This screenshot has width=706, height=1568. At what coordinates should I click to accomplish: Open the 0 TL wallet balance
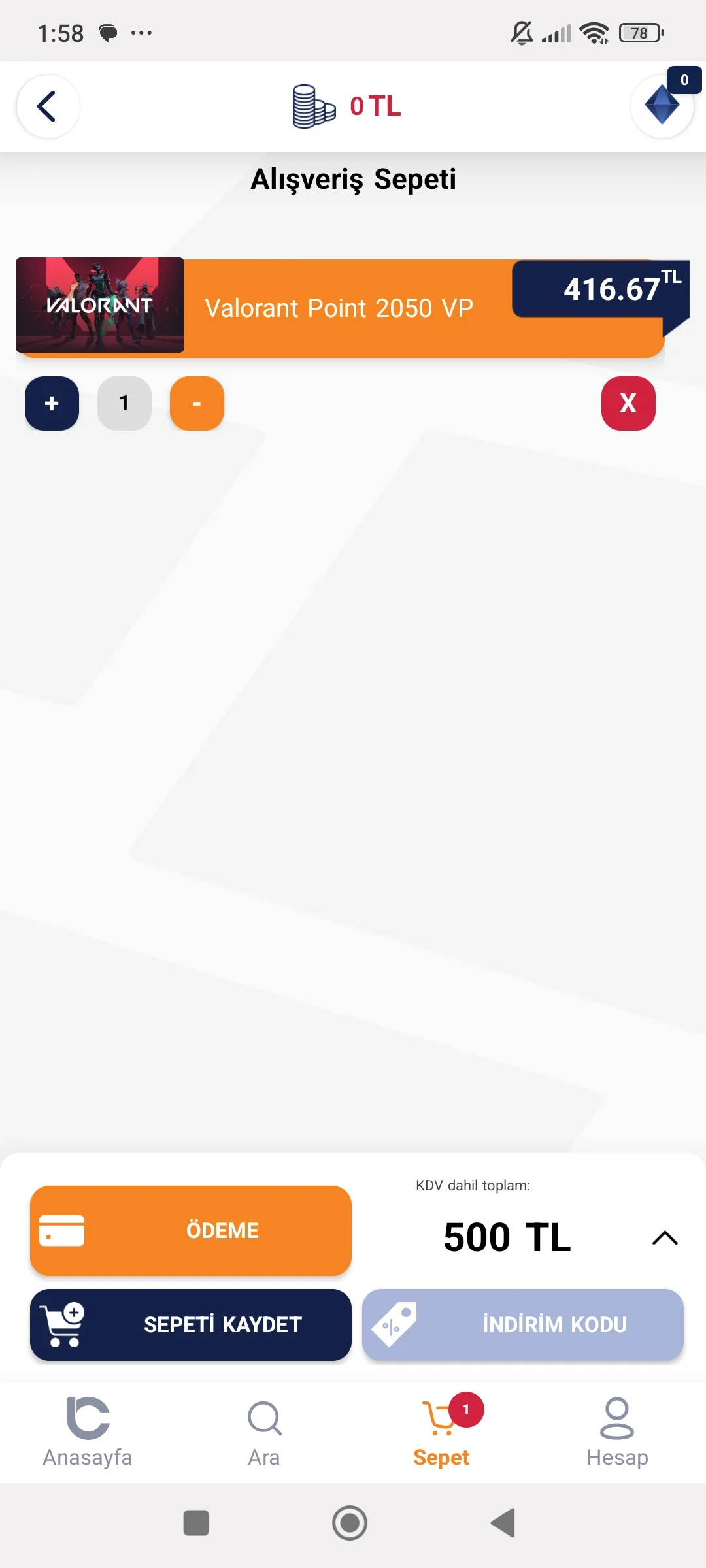[x=347, y=106]
